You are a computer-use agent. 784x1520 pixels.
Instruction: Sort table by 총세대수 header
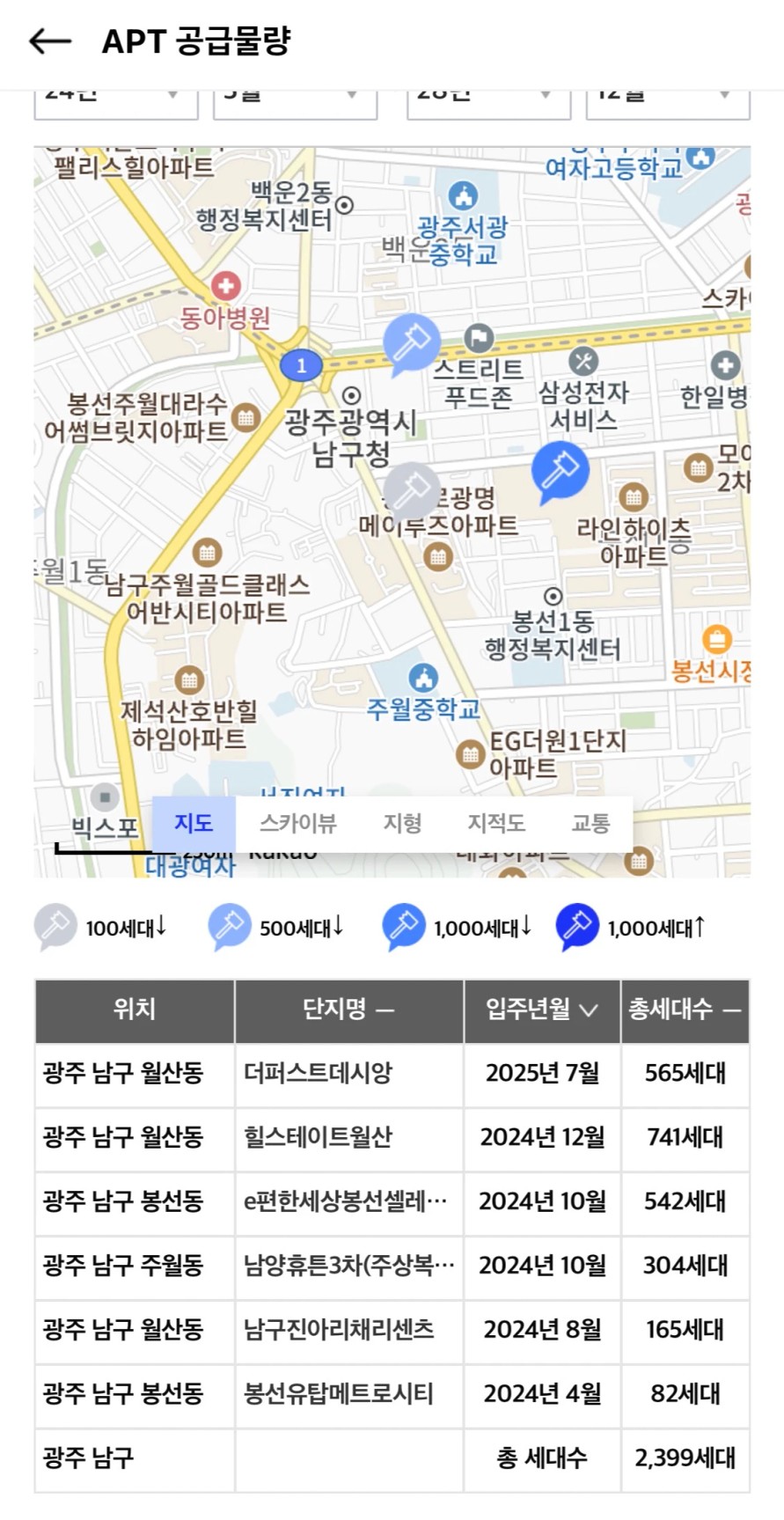pos(685,1010)
